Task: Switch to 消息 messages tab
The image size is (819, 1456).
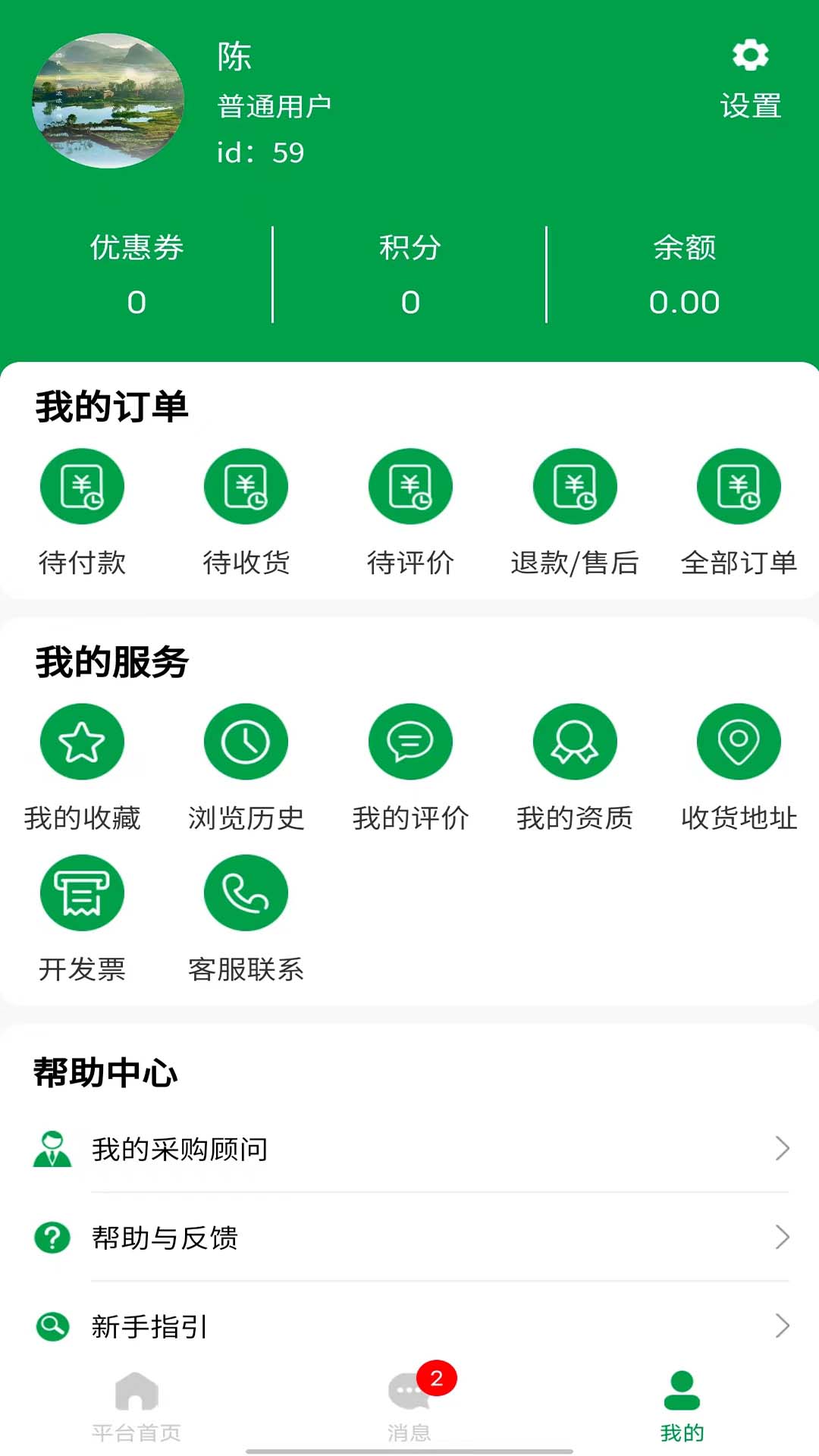Action: coord(409,1405)
